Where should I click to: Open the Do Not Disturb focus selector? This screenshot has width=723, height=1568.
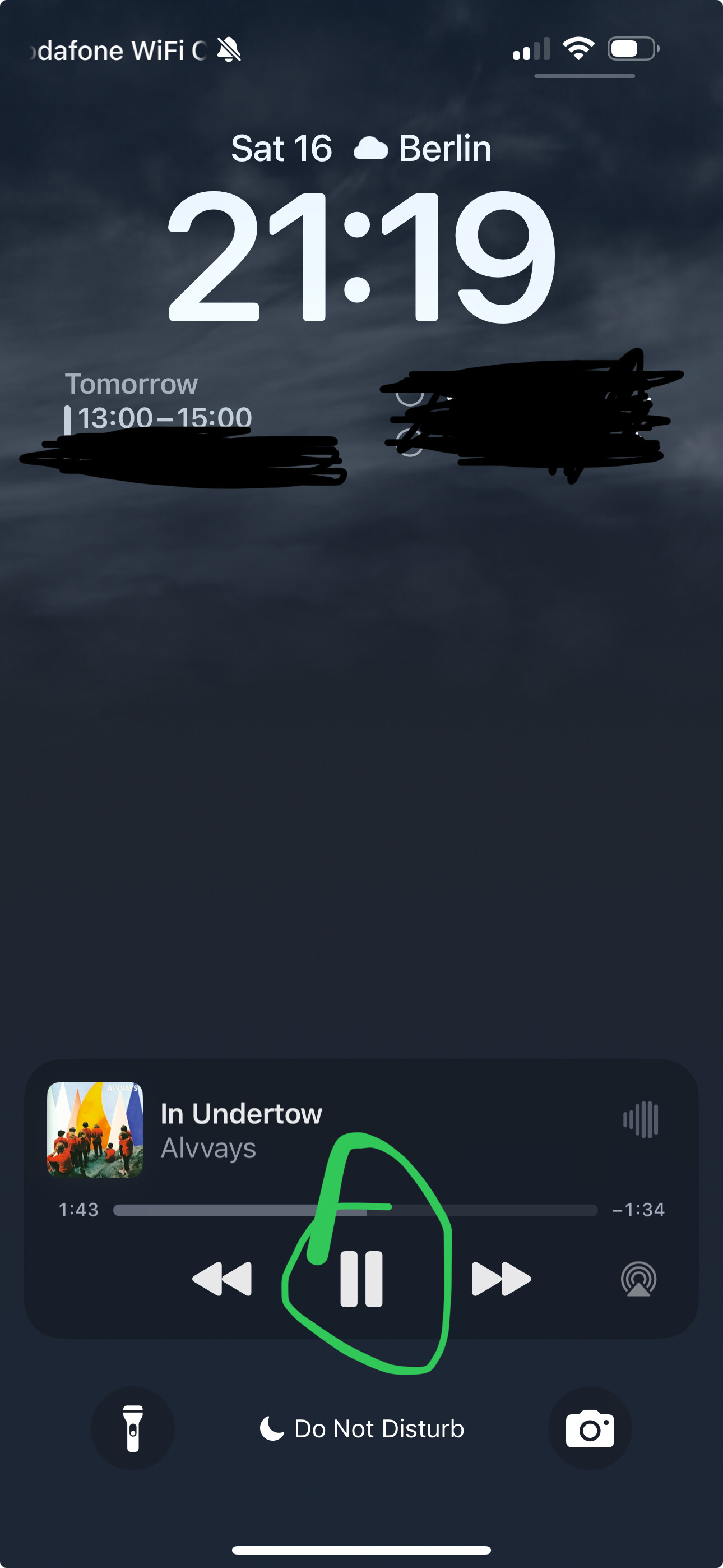click(x=361, y=1428)
